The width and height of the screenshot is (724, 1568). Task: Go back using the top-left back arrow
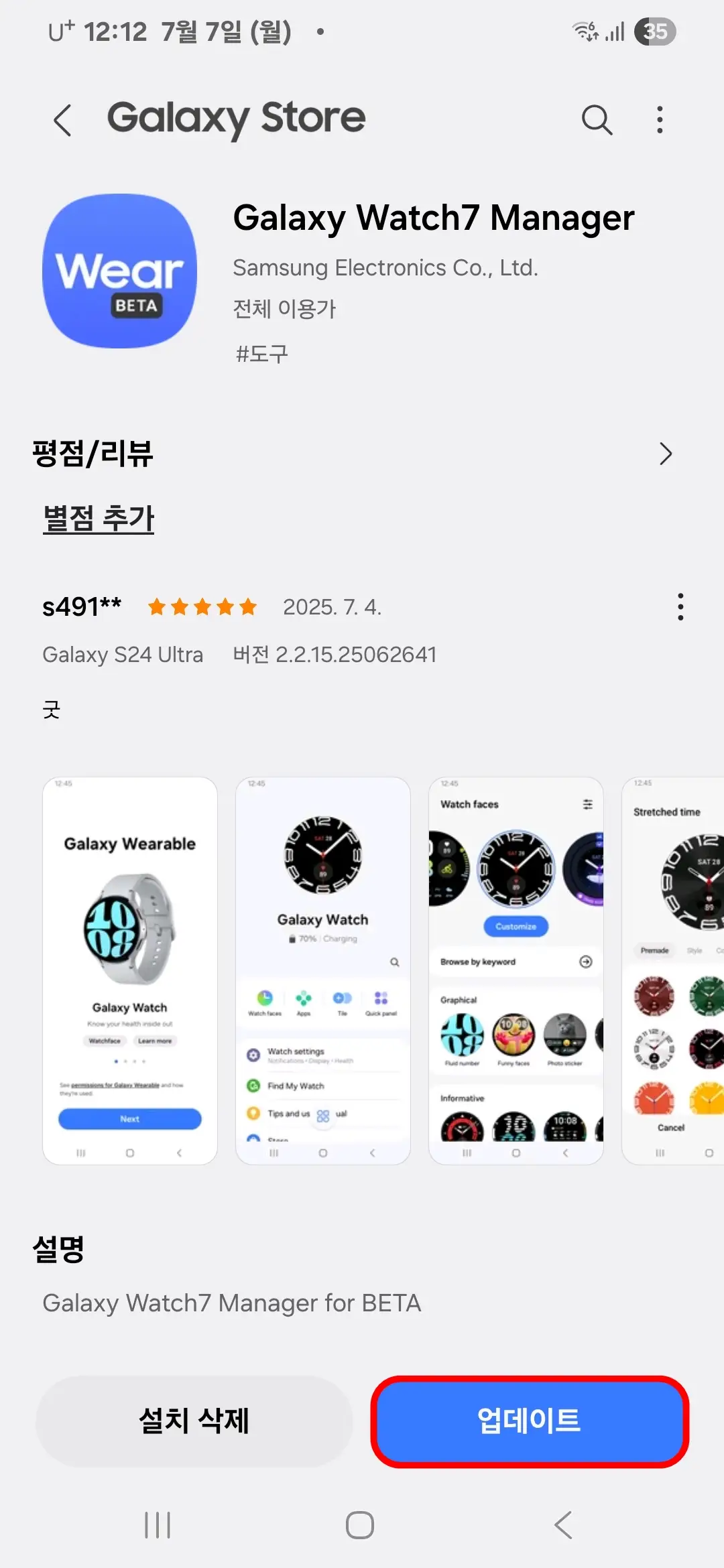tap(61, 120)
